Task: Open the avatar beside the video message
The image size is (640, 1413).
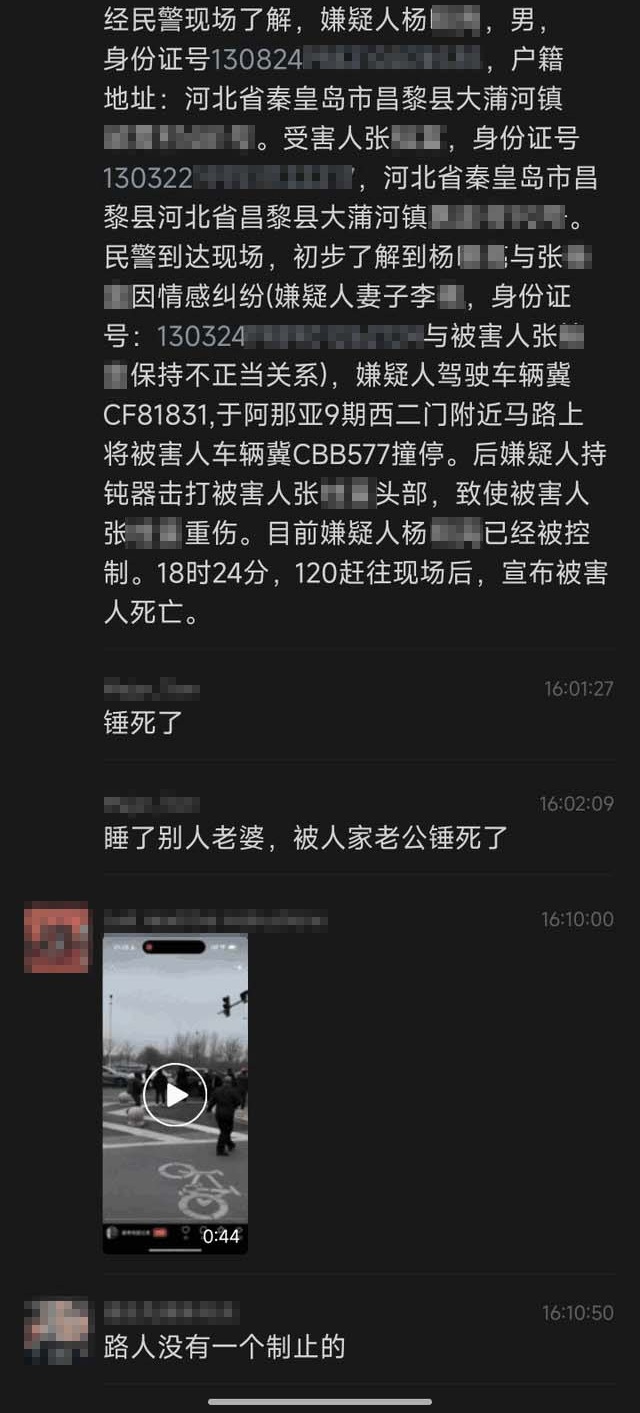Action: click(x=56, y=937)
